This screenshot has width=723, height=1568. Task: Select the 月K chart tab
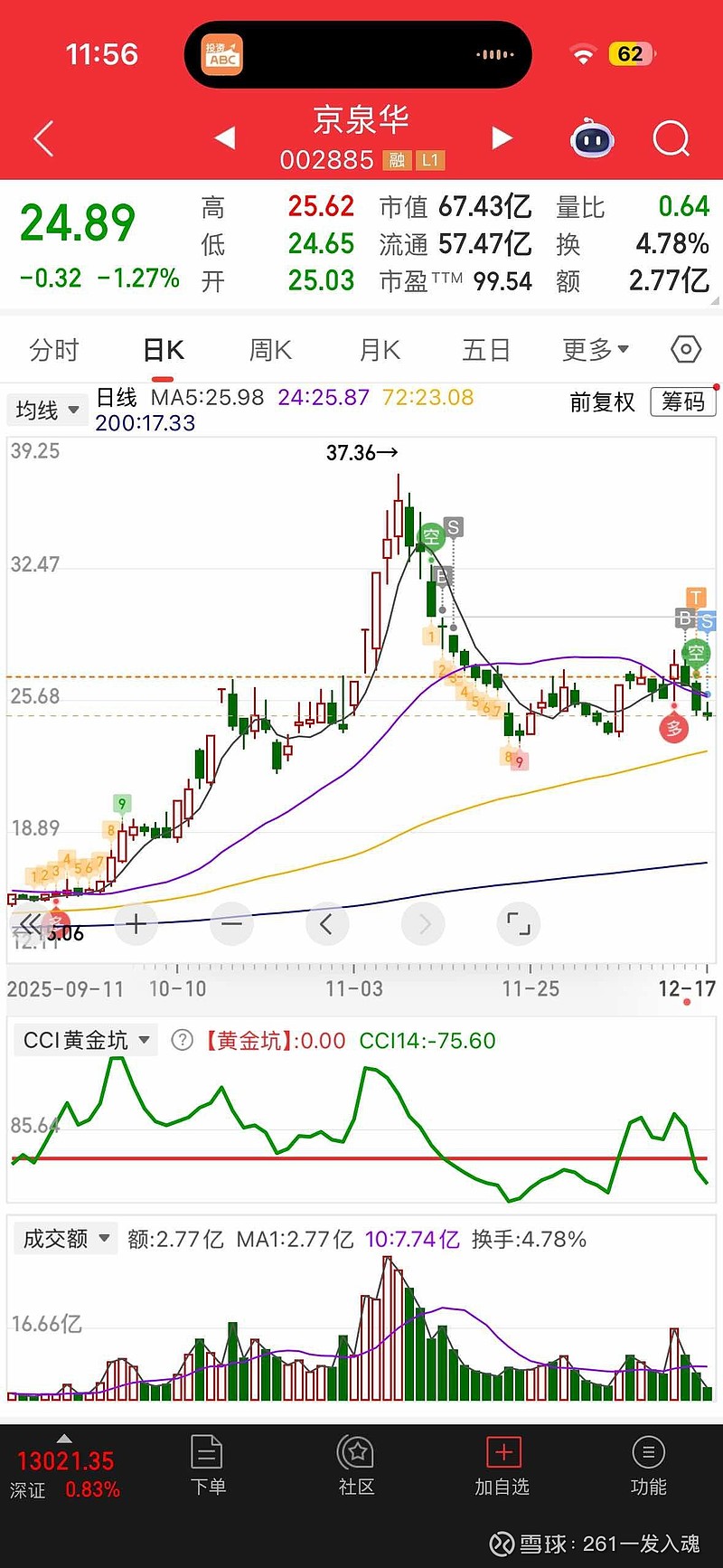pyautogui.click(x=380, y=350)
